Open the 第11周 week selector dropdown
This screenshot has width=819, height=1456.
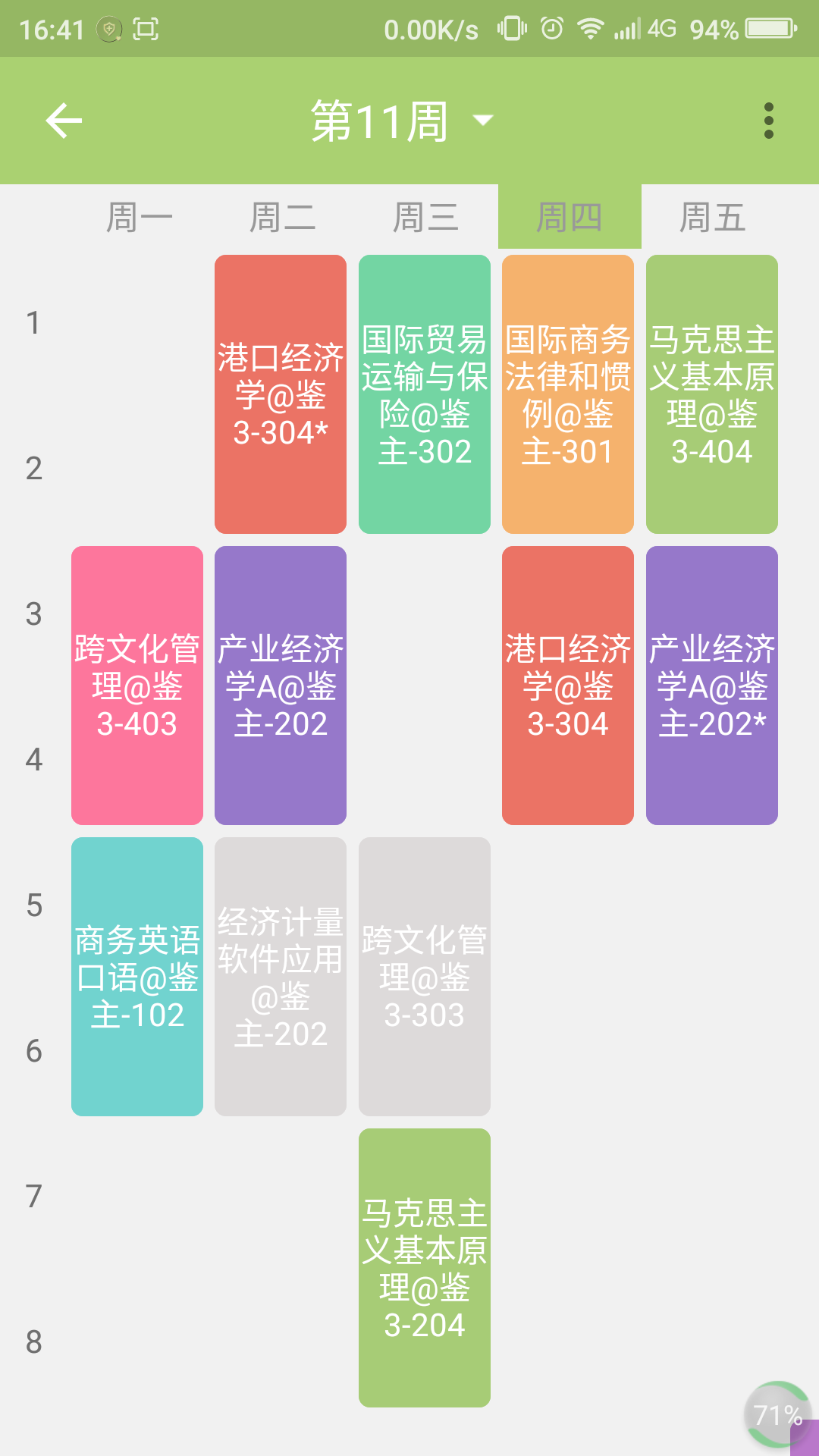point(402,121)
